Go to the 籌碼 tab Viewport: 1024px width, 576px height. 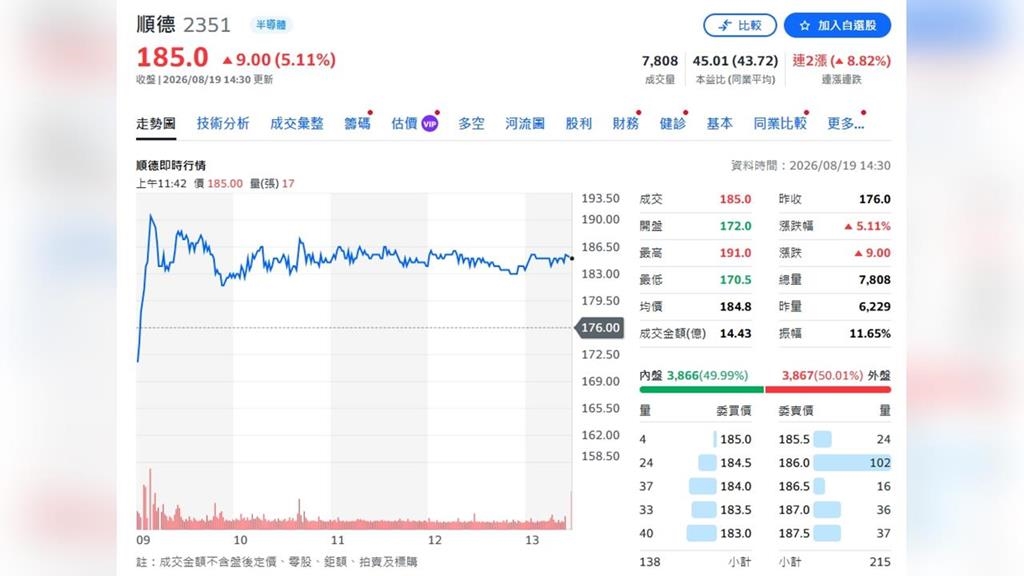pos(357,123)
